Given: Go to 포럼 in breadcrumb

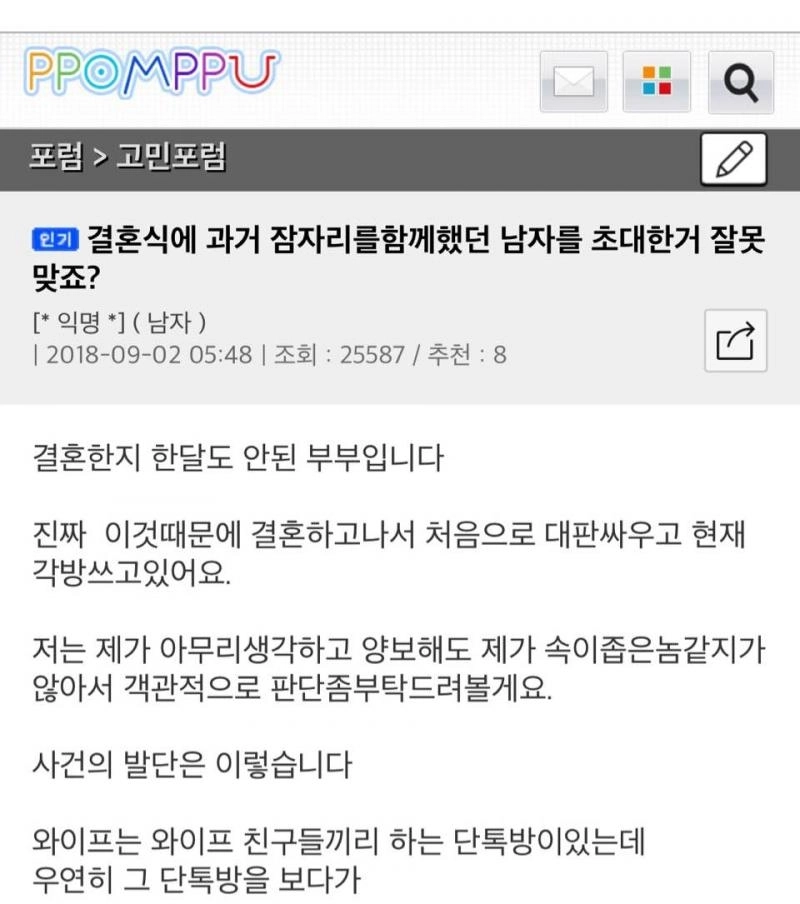Looking at the screenshot, I should pyautogui.click(x=56, y=158).
